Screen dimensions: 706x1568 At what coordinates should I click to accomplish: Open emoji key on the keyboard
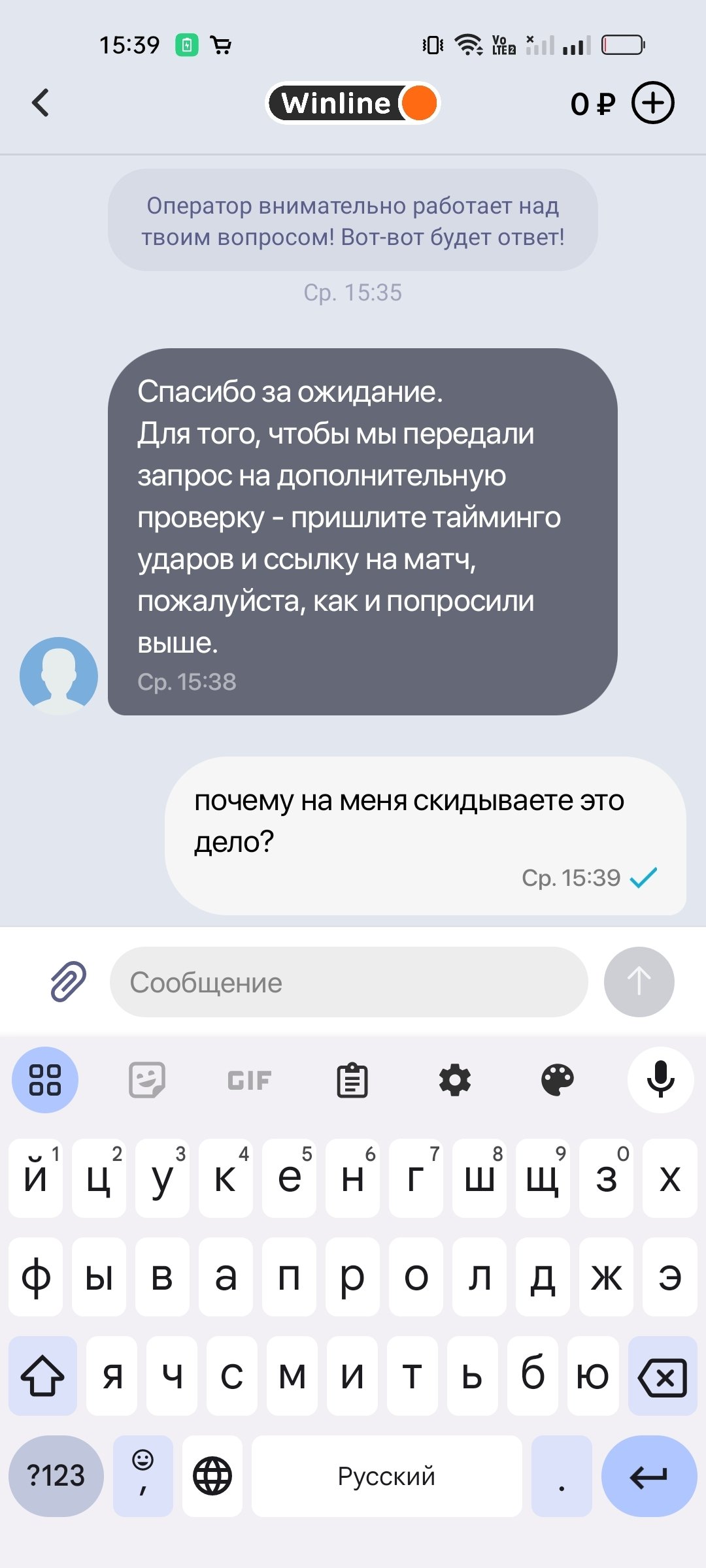[143, 1476]
